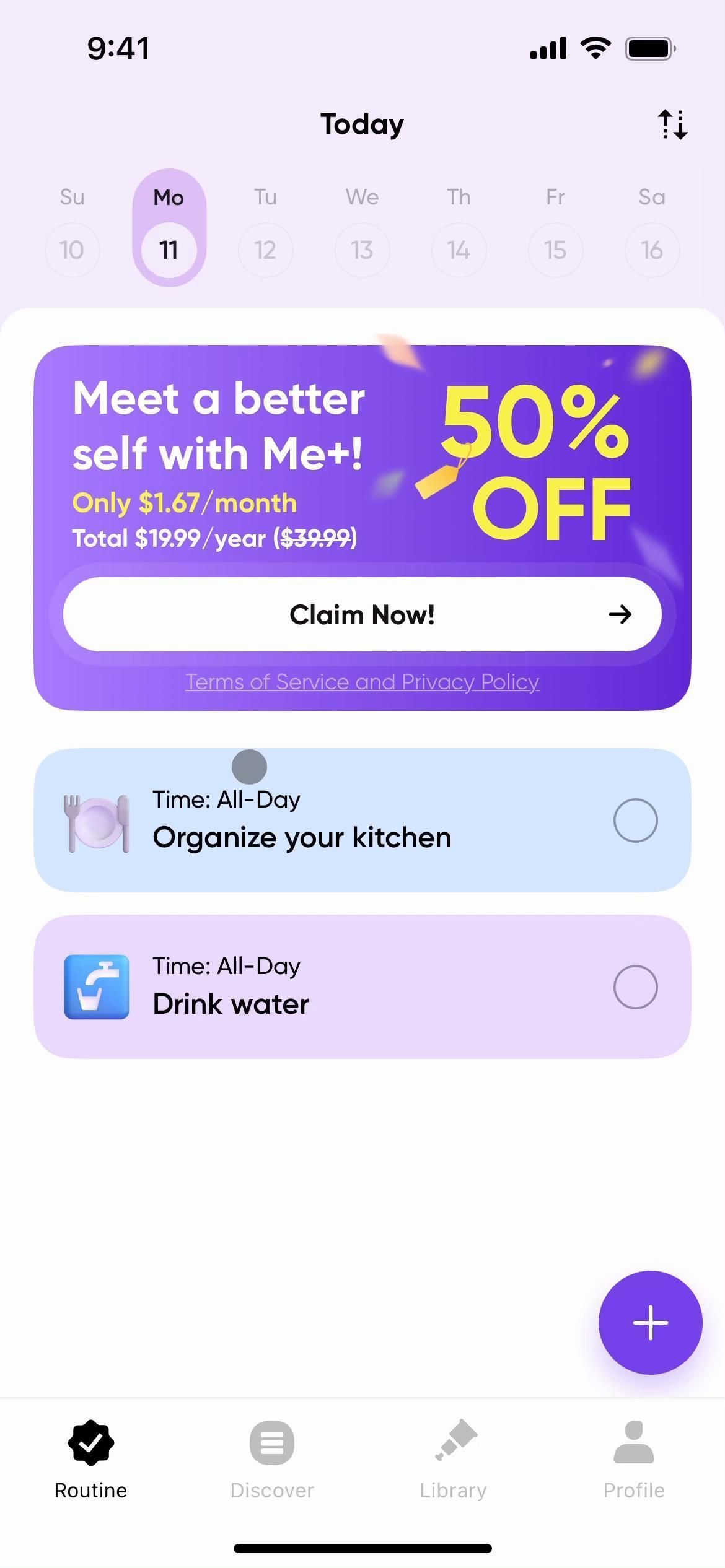Open Terms of Service and Privacy Policy
Image resolution: width=725 pixels, height=1568 pixels.
point(362,682)
